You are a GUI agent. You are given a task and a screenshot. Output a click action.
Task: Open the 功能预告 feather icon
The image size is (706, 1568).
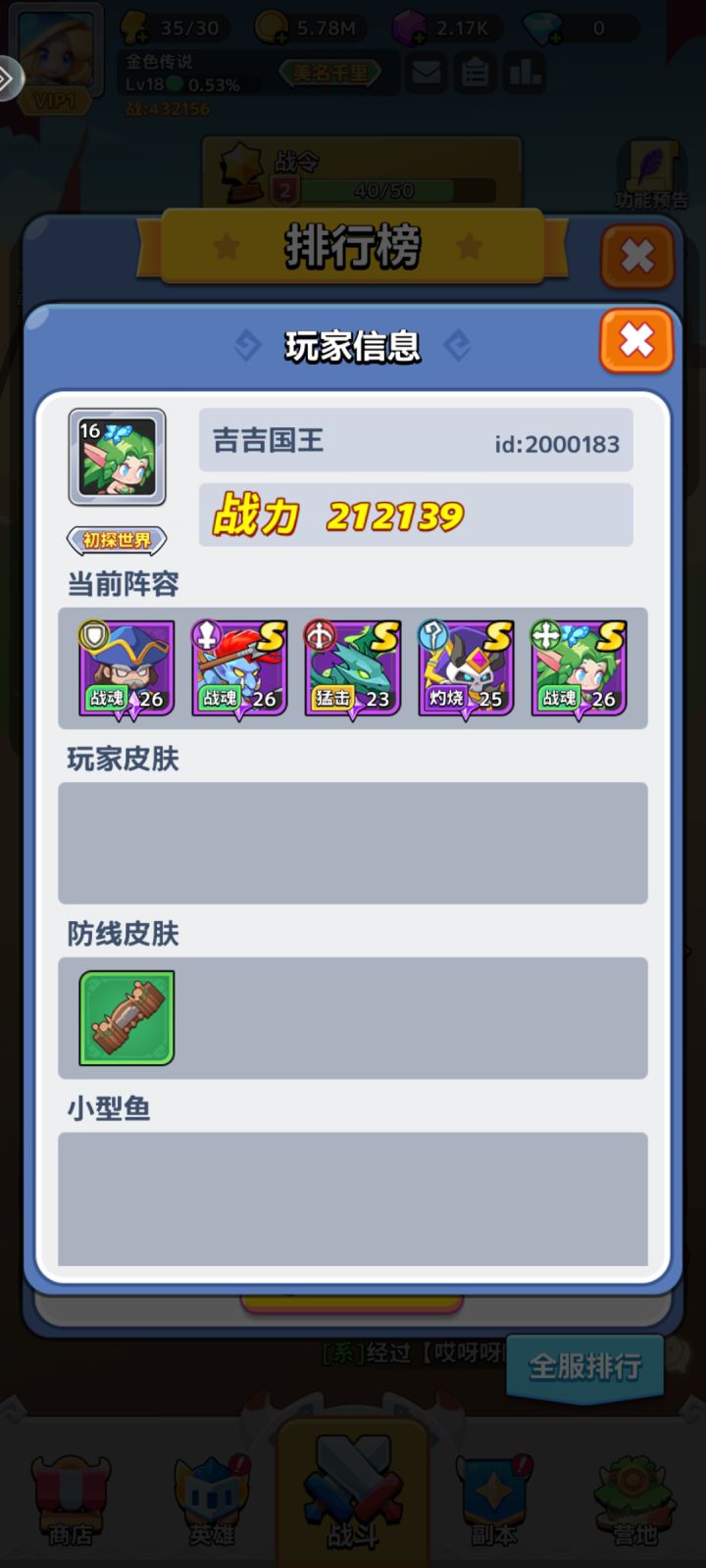[655, 167]
